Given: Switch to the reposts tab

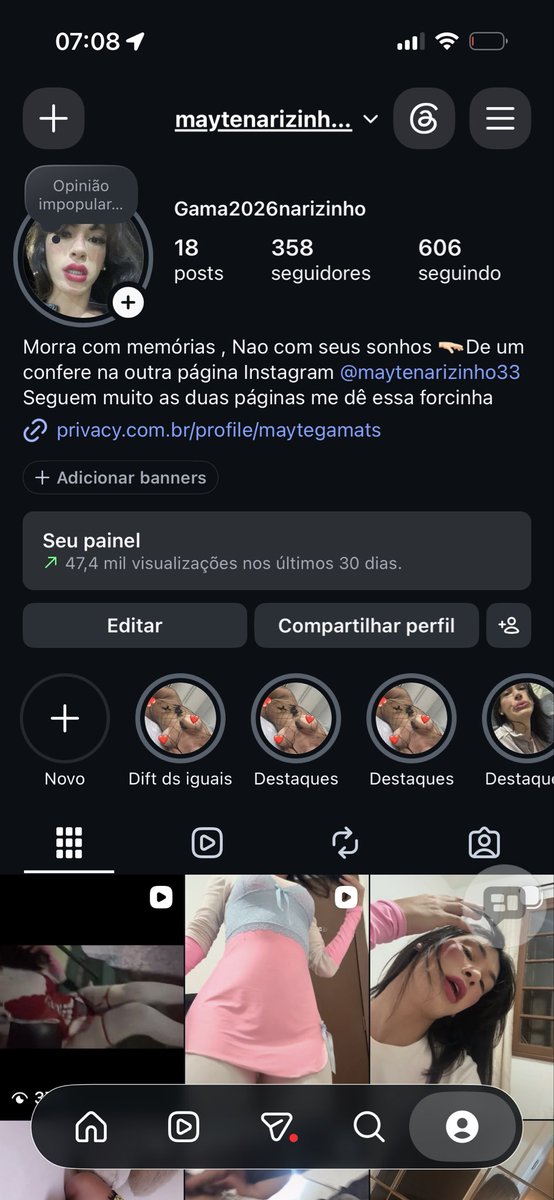Looking at the screenshot, I should 345,843.
